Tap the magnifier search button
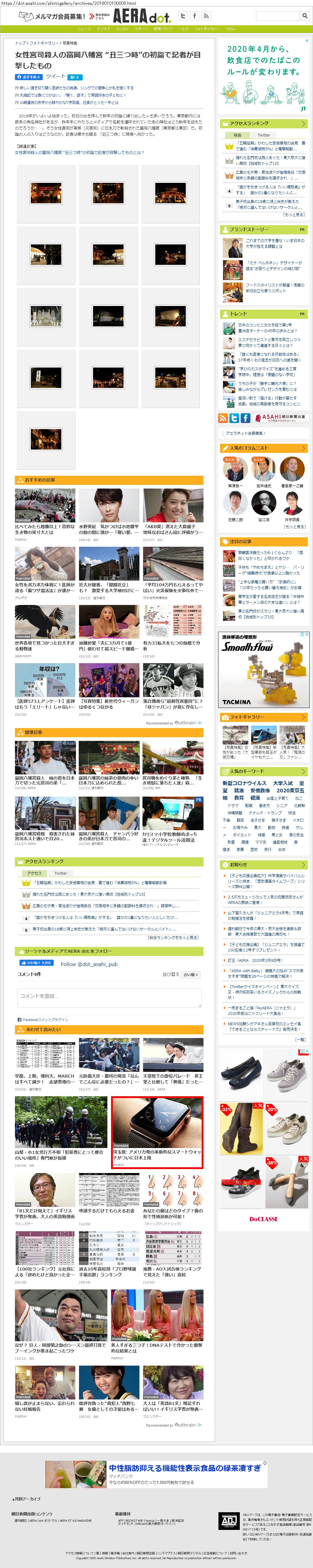 tap(305, 16)
